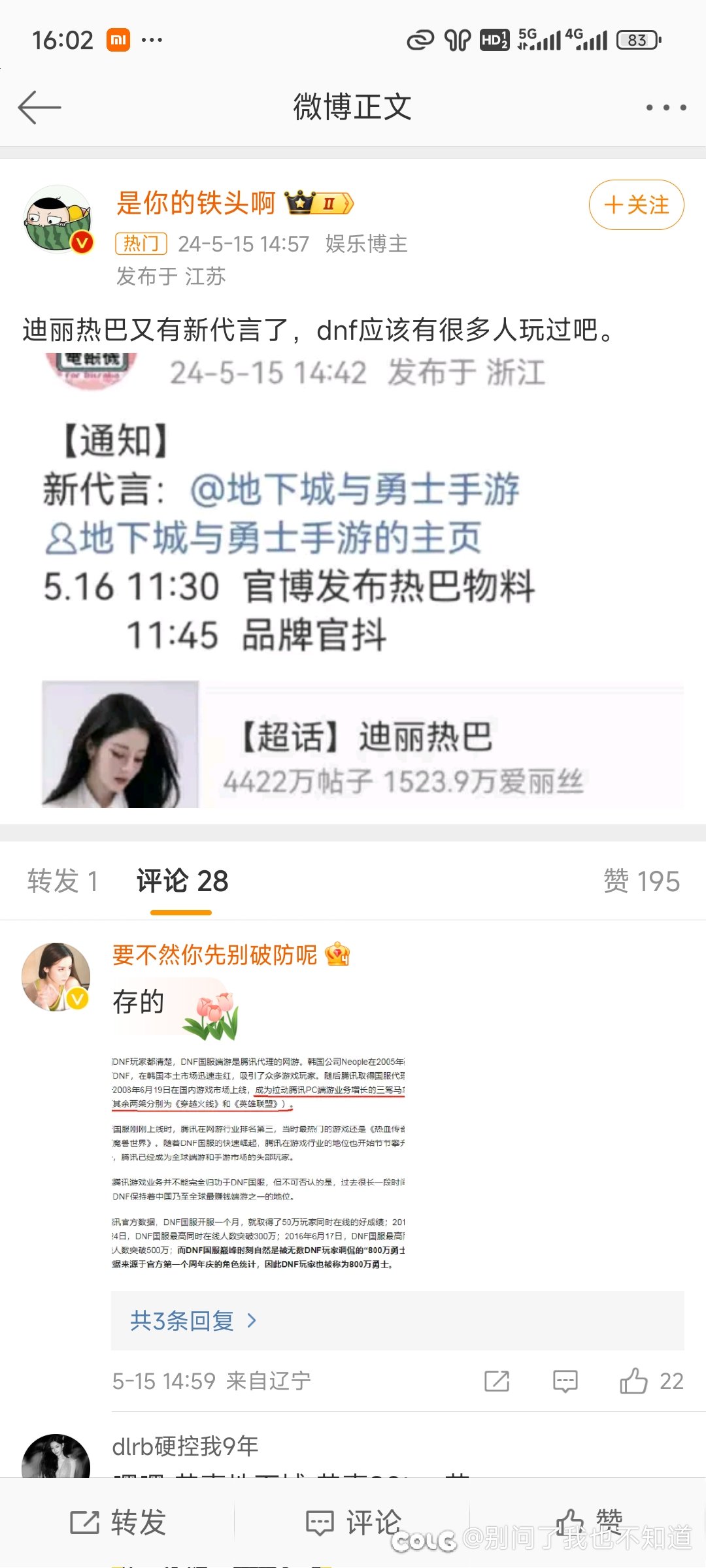Viewport: 706px width, 1568px height.
Task: View the DNF article image in comment
Action: pos(258,1163)
